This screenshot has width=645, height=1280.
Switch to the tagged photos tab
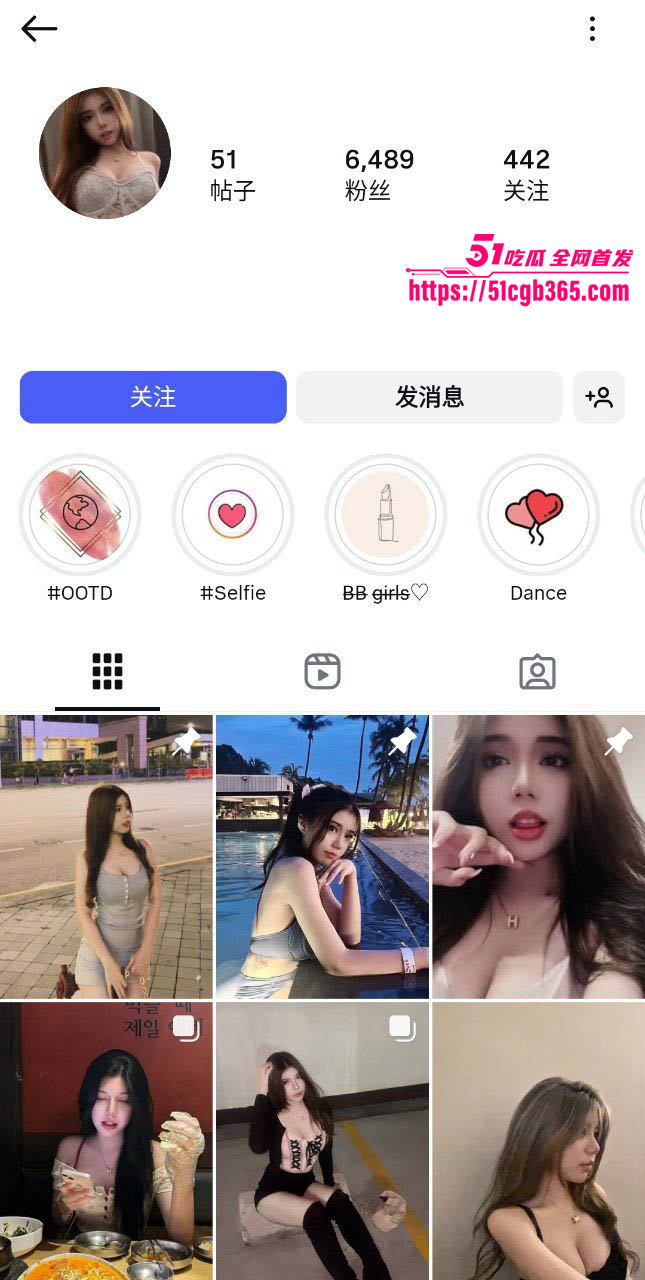click(537, 672)
